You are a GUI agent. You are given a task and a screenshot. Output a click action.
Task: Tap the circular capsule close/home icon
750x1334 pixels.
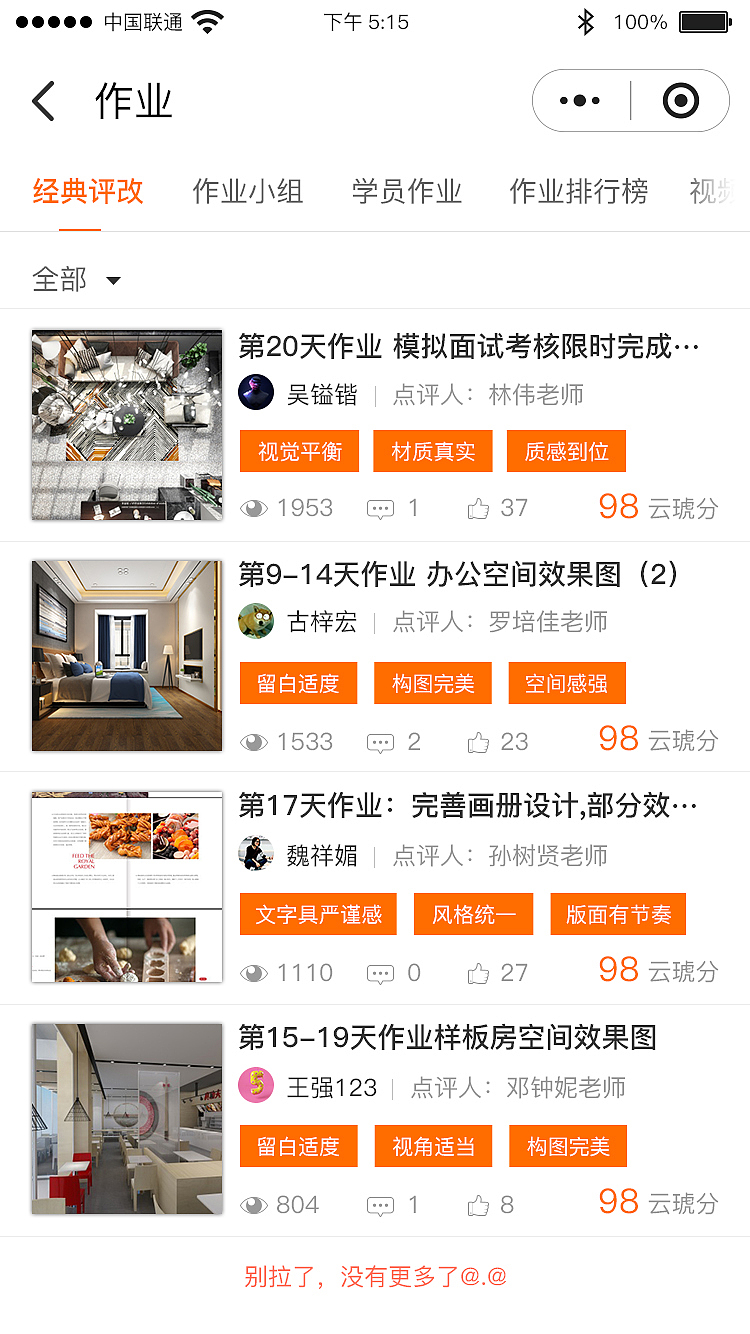tap(681, 100)
